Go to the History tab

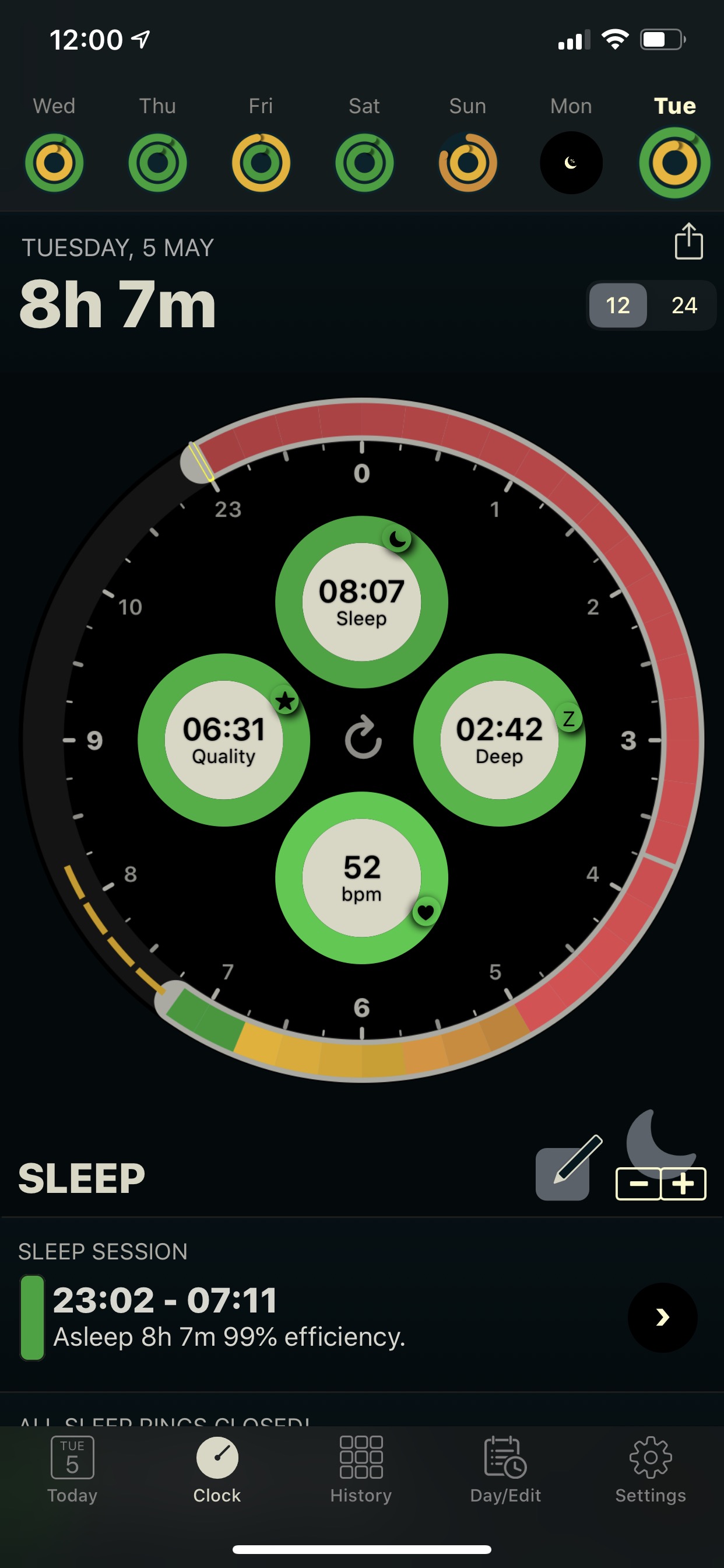(361, 1469)
